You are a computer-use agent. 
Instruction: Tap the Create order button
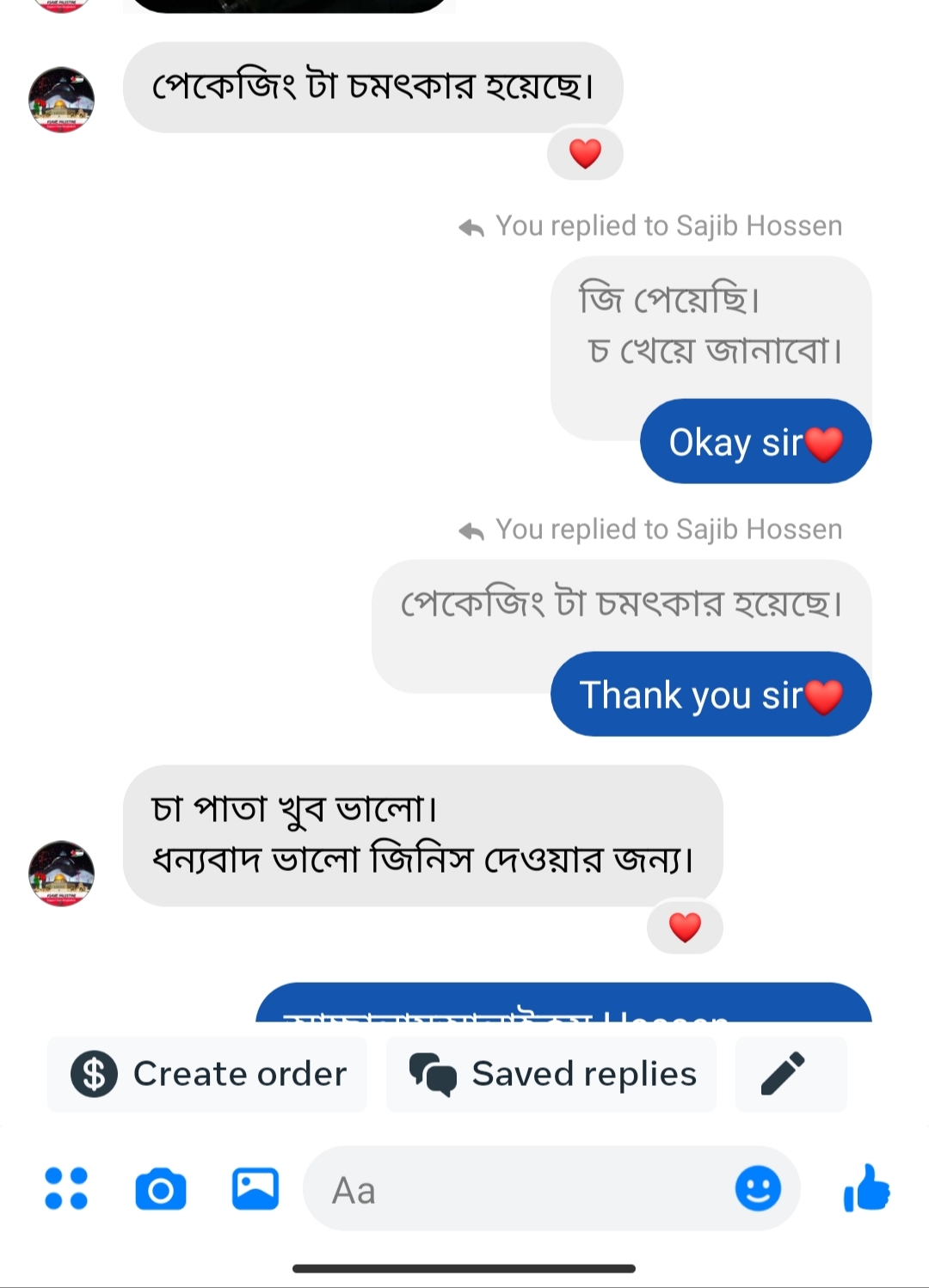[207, 1074]
